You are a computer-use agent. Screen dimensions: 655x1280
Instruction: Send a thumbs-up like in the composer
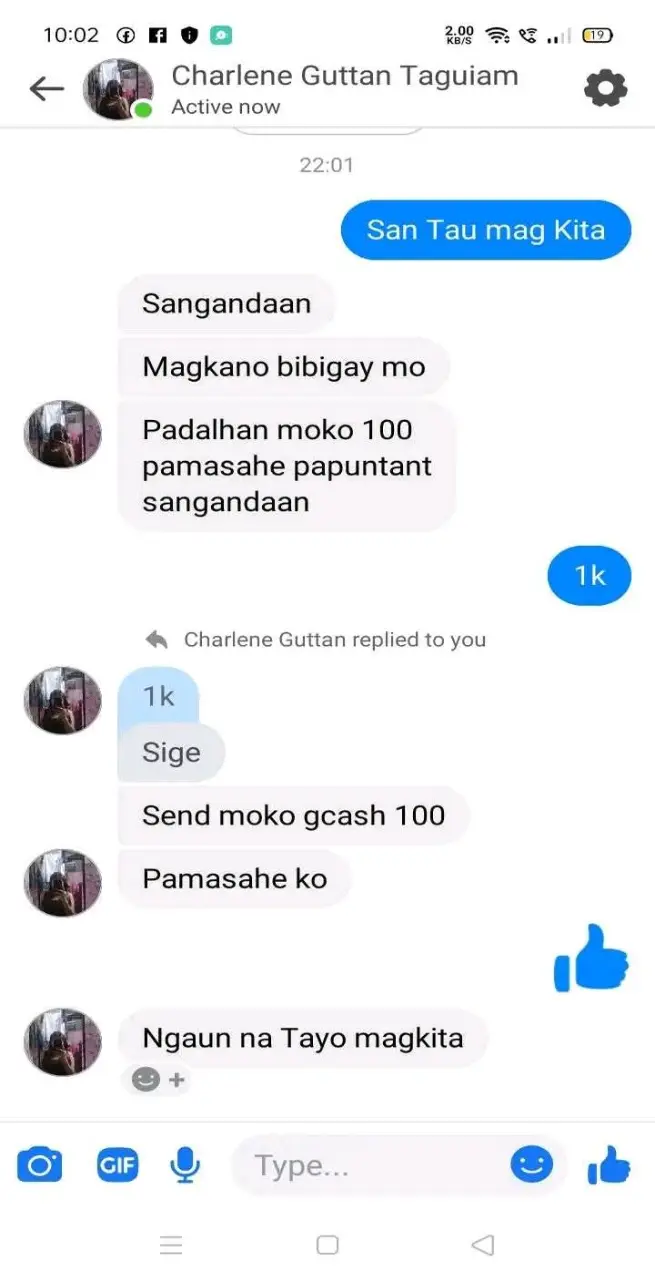[x=608, y=1165]
